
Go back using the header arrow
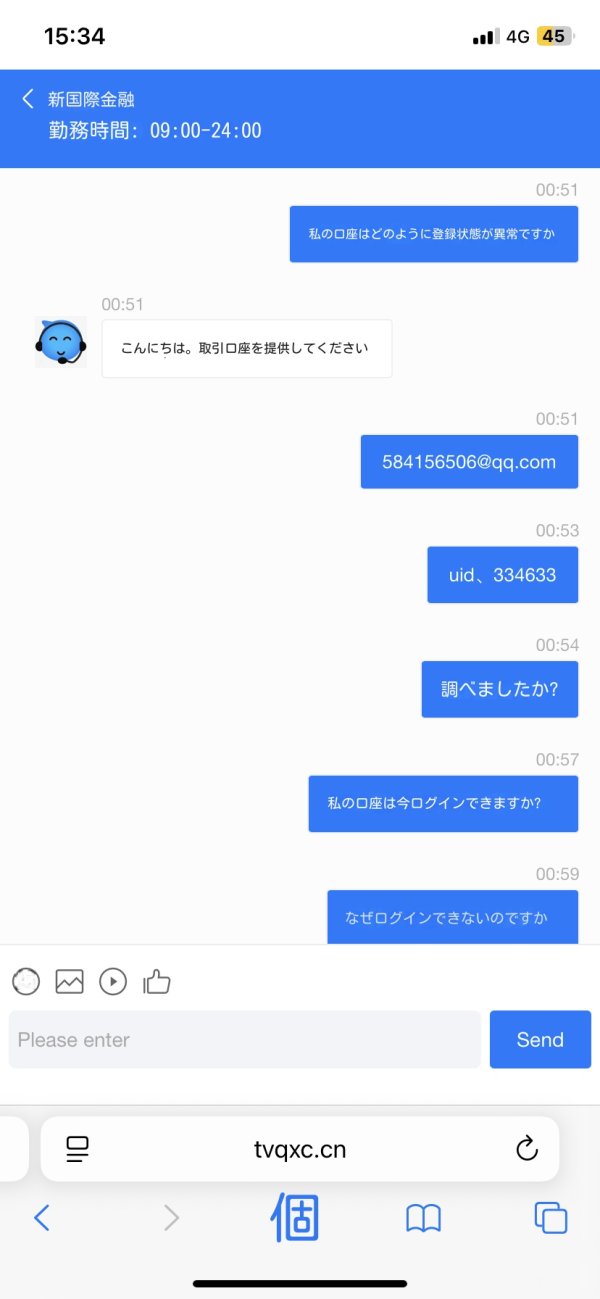click(x=28, y=98)
